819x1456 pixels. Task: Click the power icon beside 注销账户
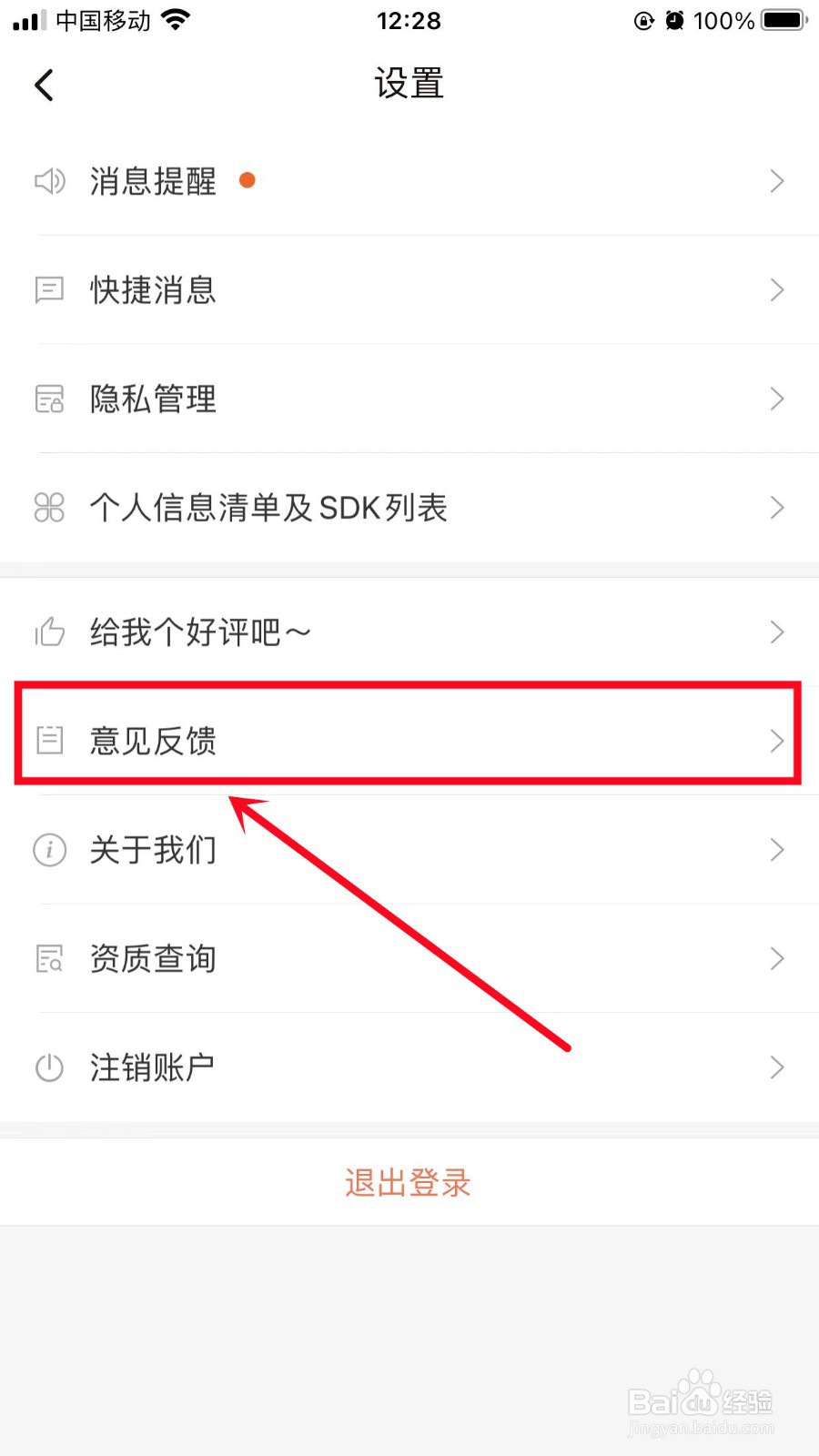click(x=48, y=1067)
